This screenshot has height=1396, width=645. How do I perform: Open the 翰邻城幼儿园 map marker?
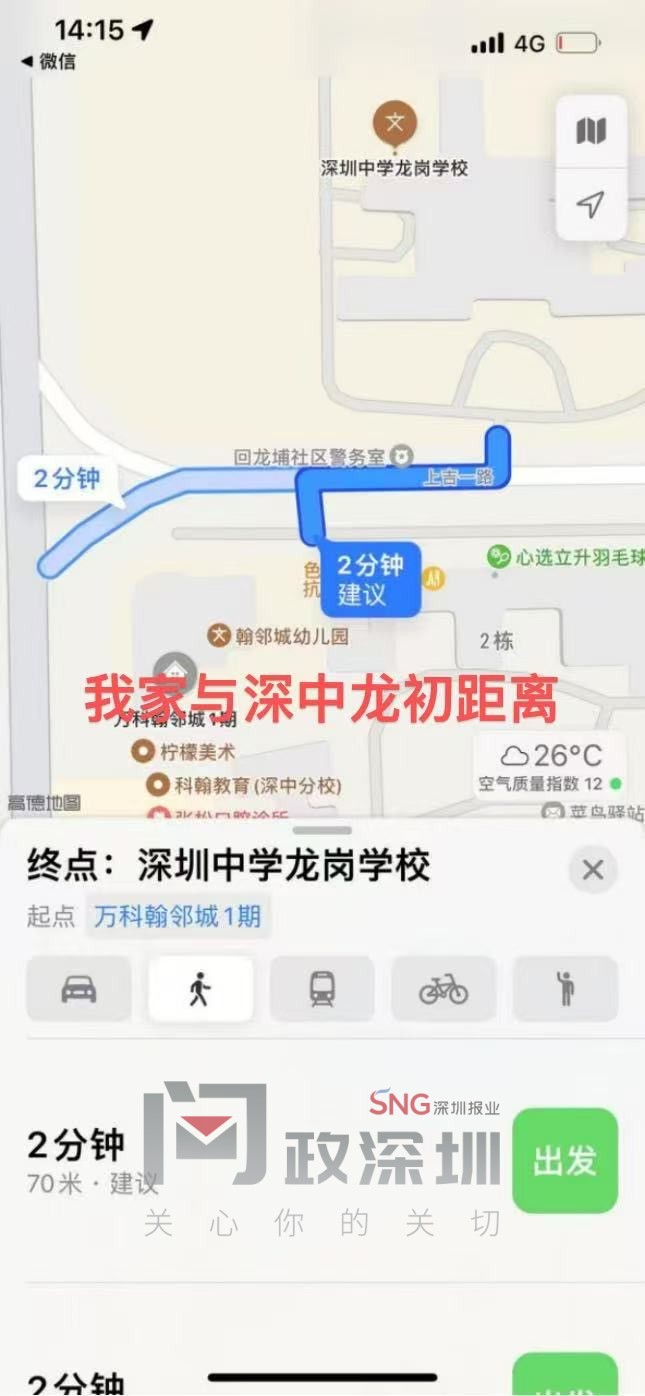pyautogui.click(x=219, y=634)
